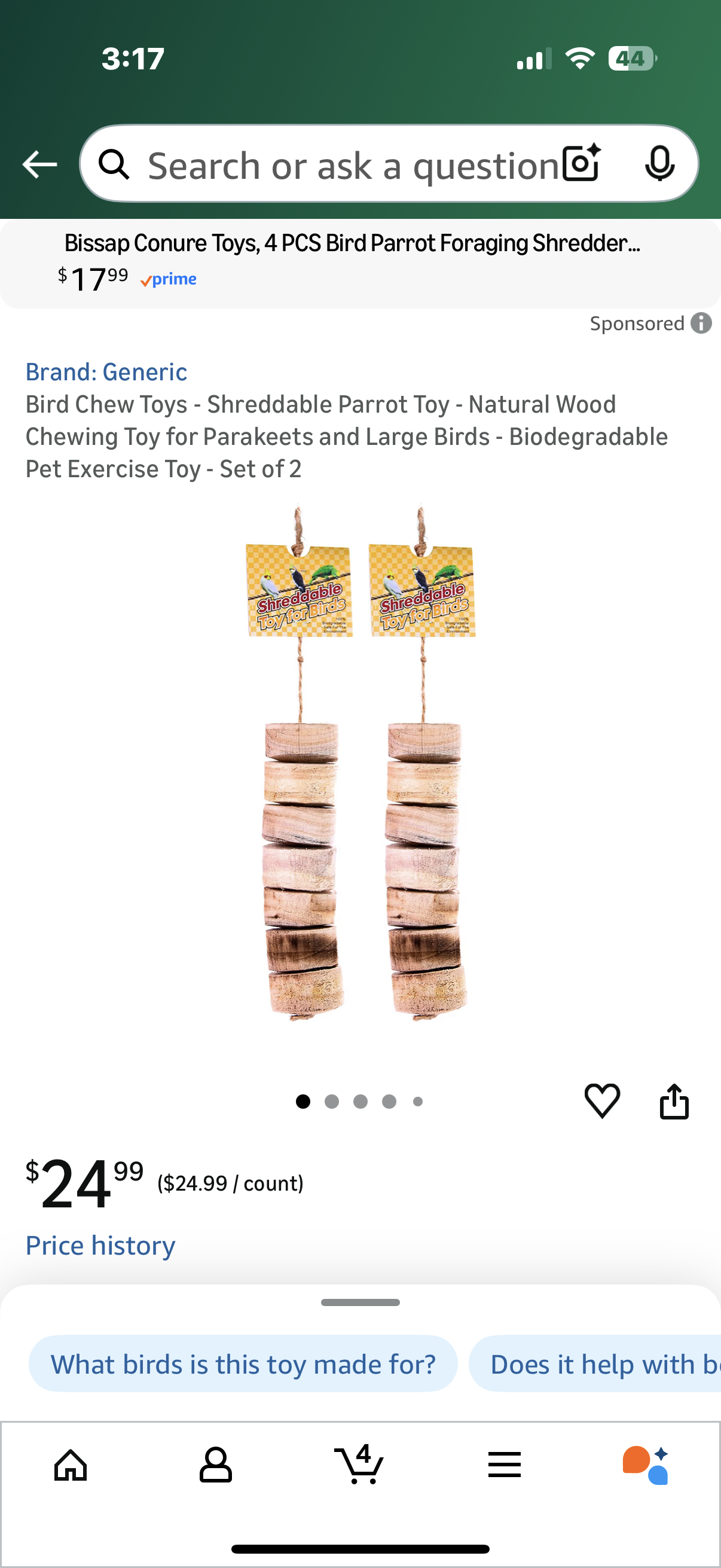Open the hamburger menu
This screenshot has width=721, height=1568.
505,1465
